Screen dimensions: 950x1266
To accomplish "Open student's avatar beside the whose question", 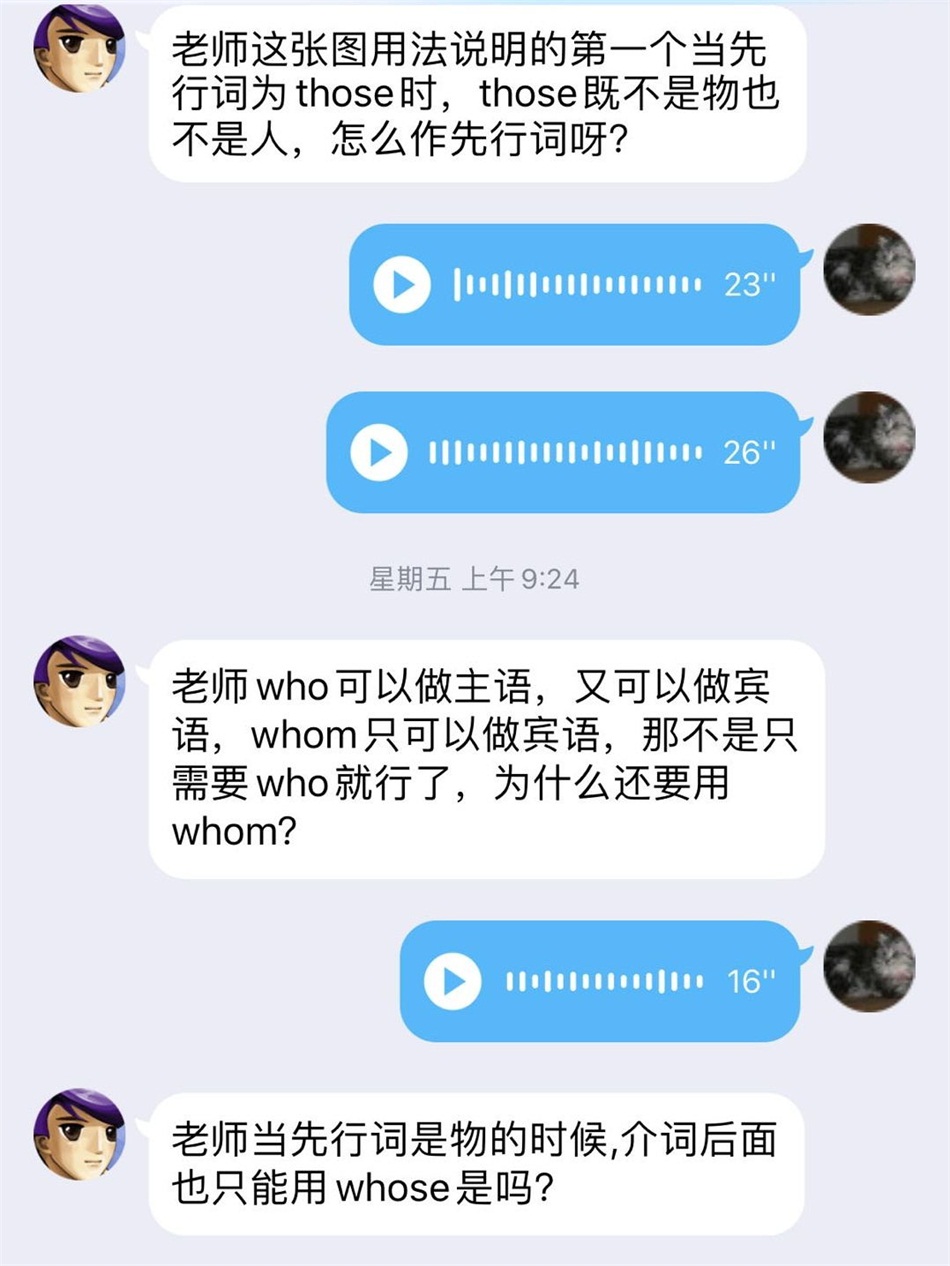I will tap(79, 1134).
